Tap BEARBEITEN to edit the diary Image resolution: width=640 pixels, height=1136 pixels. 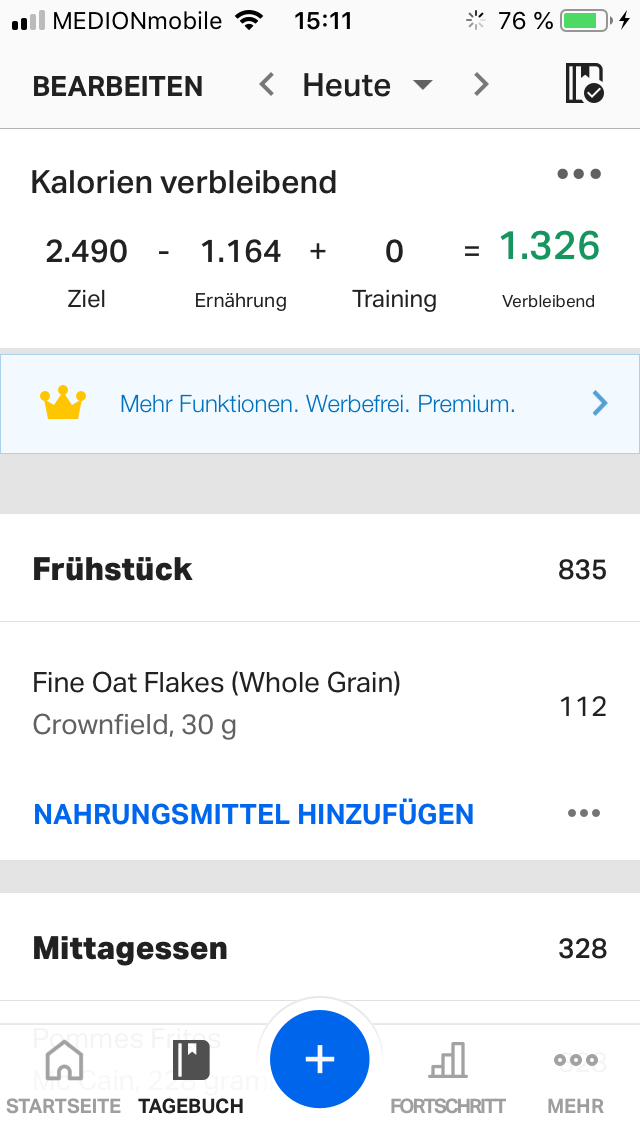[117, 86]
